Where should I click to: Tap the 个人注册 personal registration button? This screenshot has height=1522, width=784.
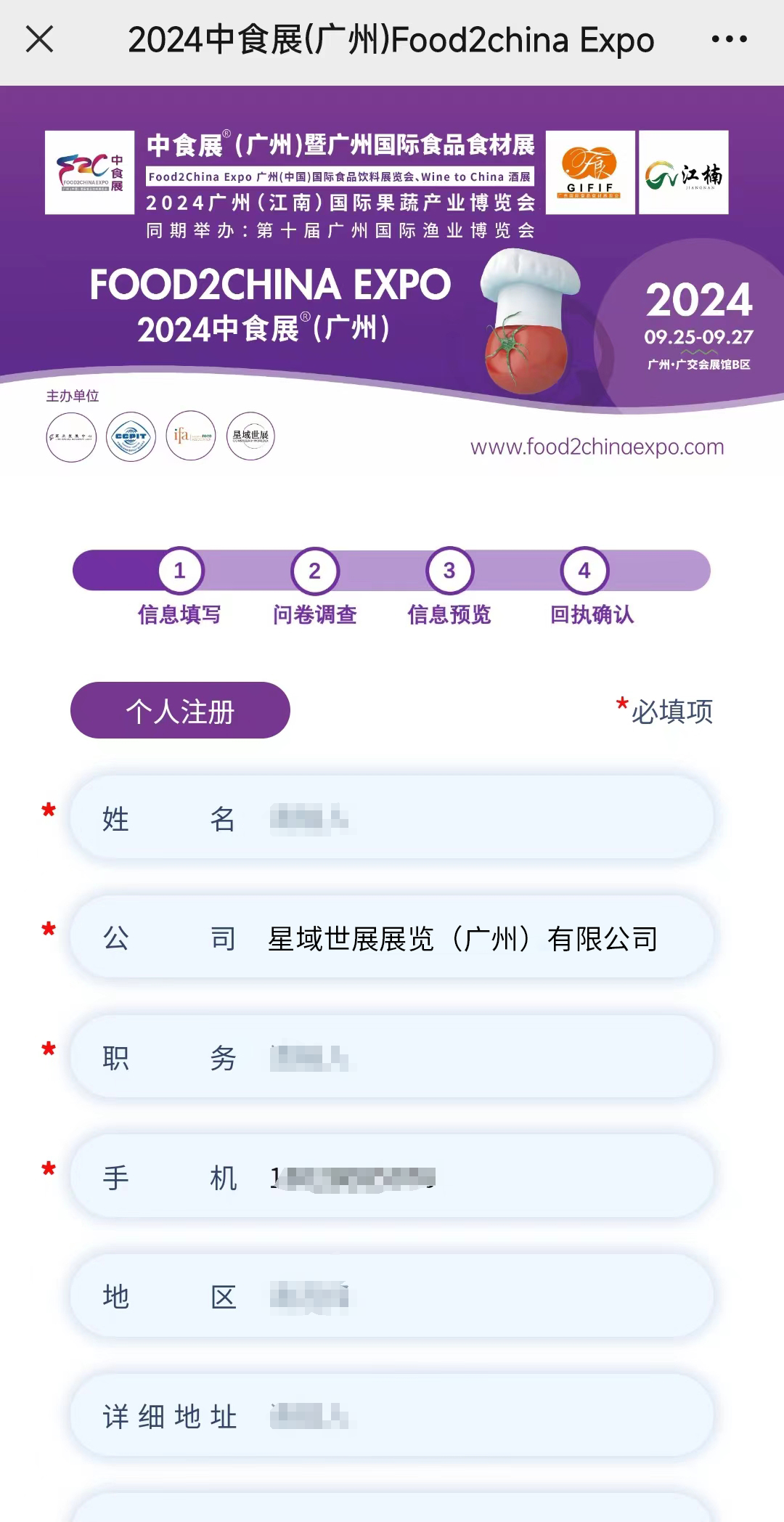180,711
